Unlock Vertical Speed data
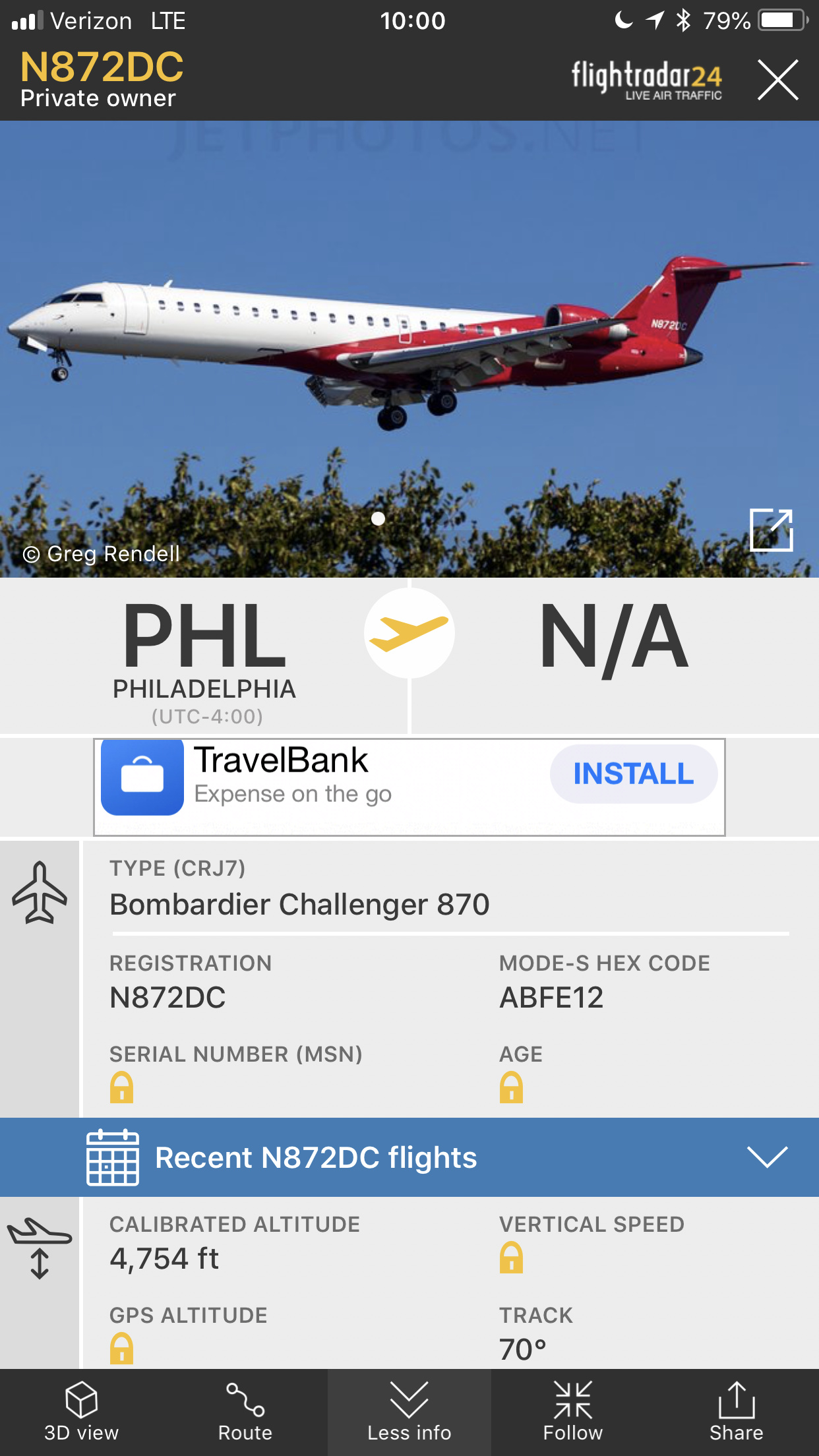The image size is (819, 1456). pos(511,1258)
